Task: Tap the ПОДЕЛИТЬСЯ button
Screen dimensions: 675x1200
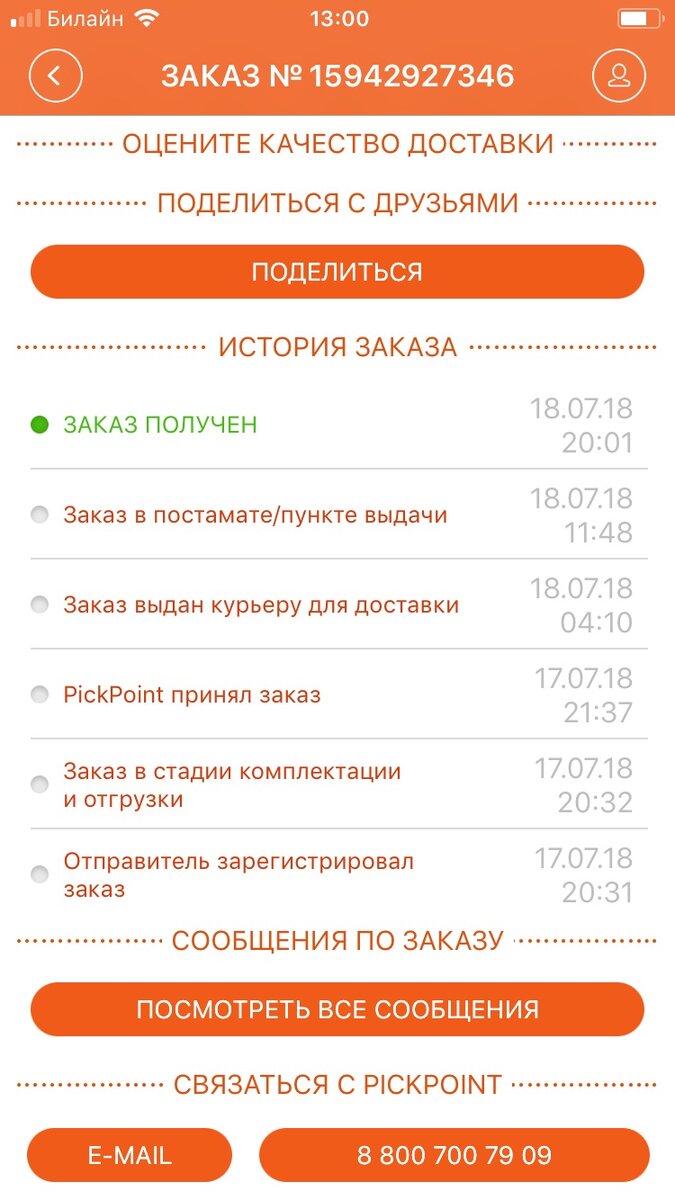Action: 337,272
